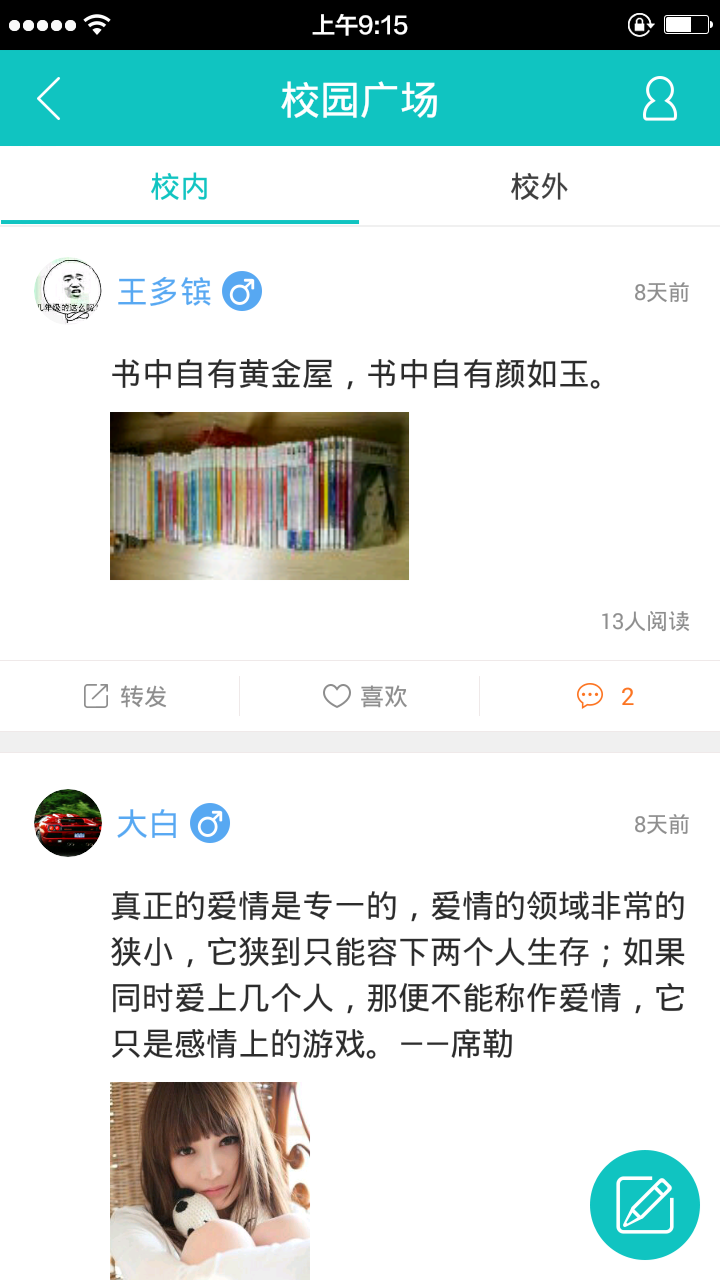The width and height of the screenshot is (720, 1280).
Task: Open the profile icon in header
Action: point(659,99)
